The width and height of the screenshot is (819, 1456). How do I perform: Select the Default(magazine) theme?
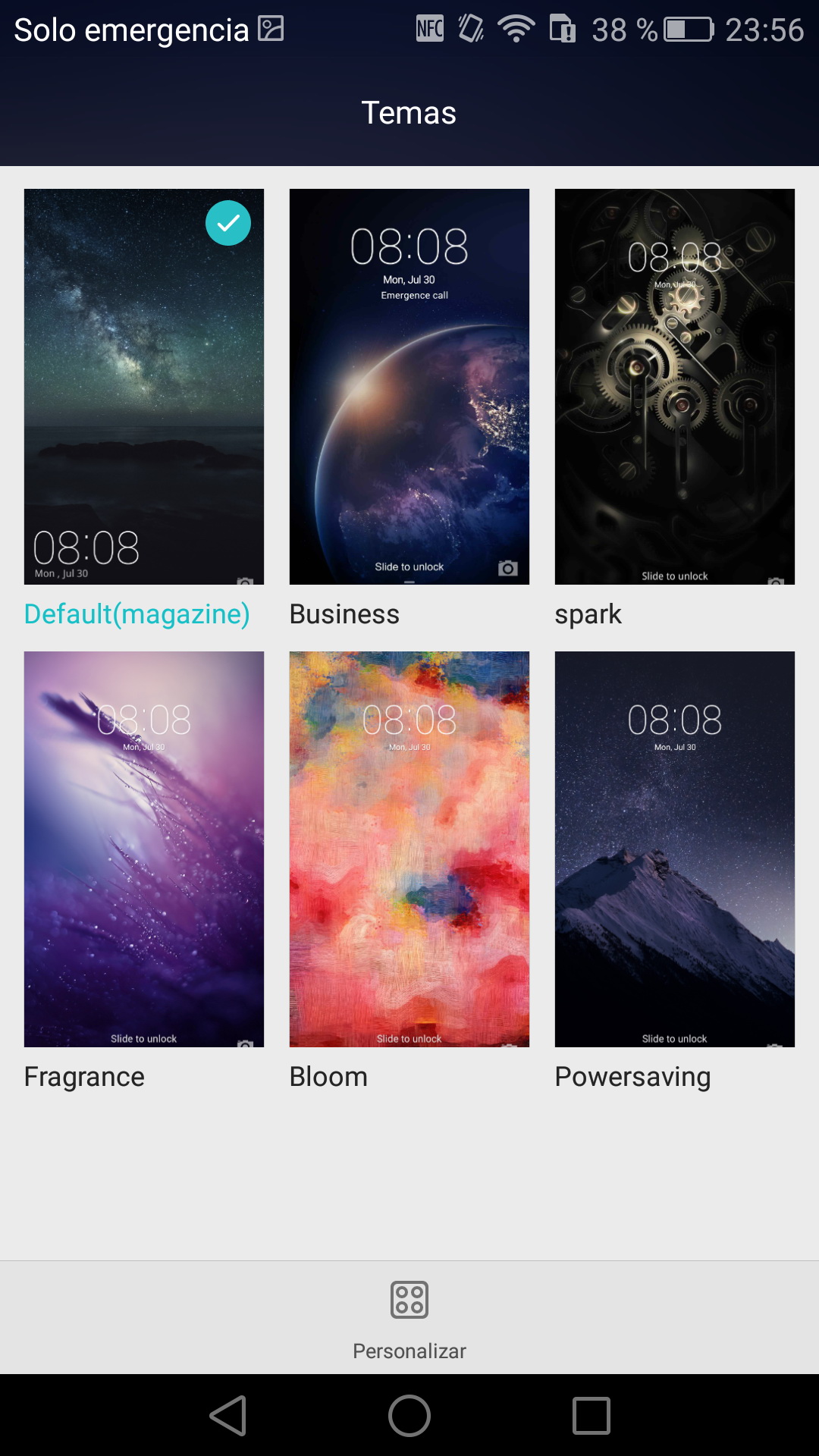144,387
